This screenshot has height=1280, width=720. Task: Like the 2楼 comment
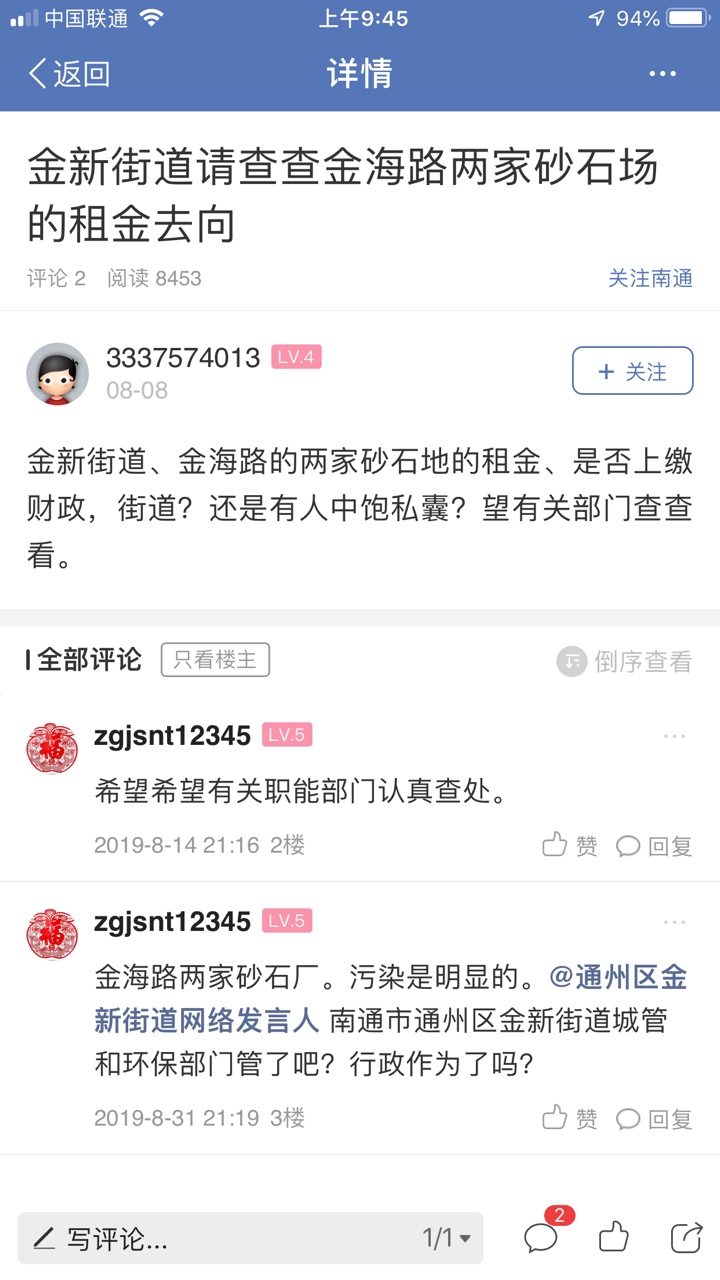(x=570, y=846)
